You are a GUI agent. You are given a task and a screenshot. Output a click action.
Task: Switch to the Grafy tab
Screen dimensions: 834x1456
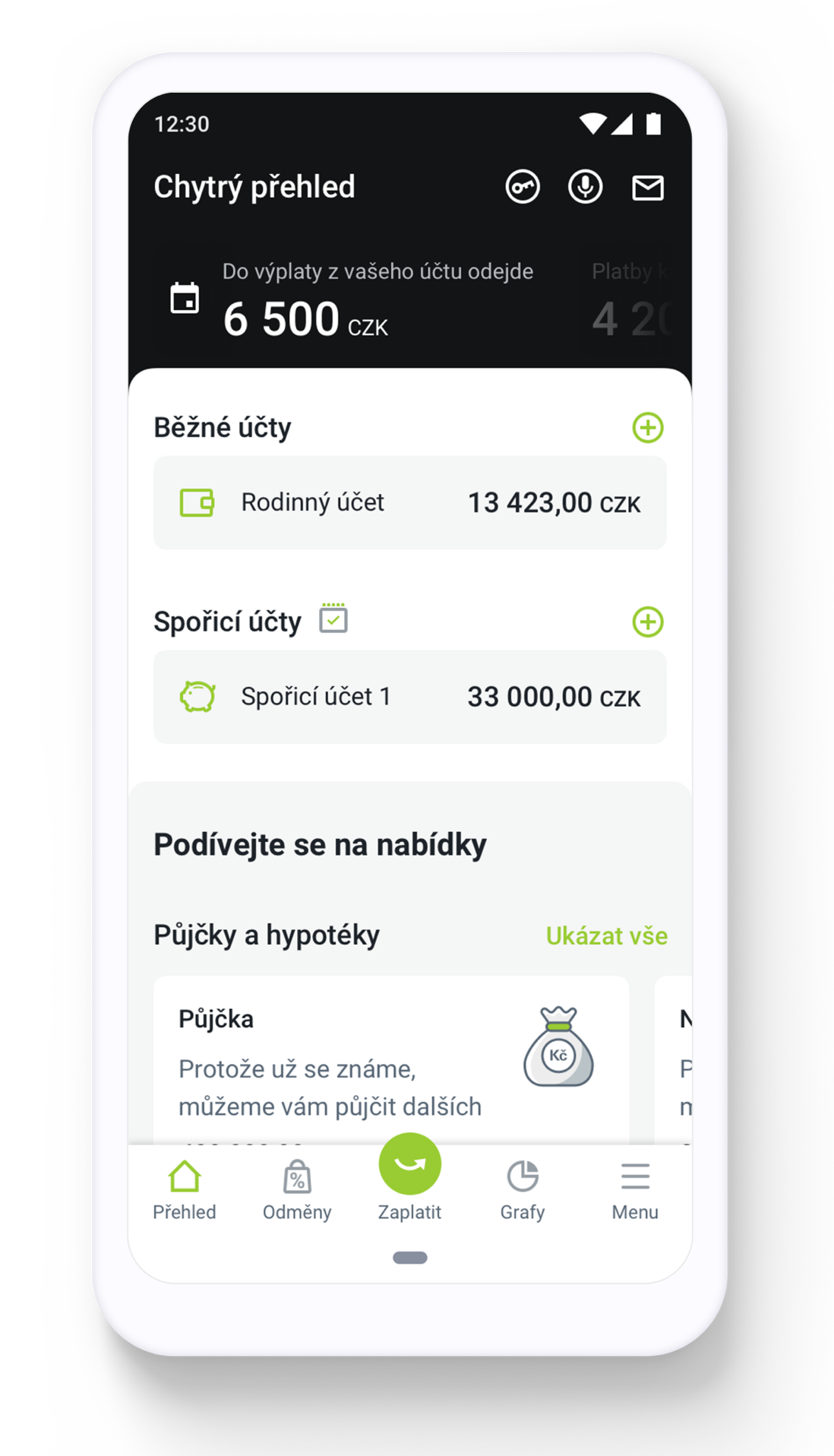[x=522, y=1190]
